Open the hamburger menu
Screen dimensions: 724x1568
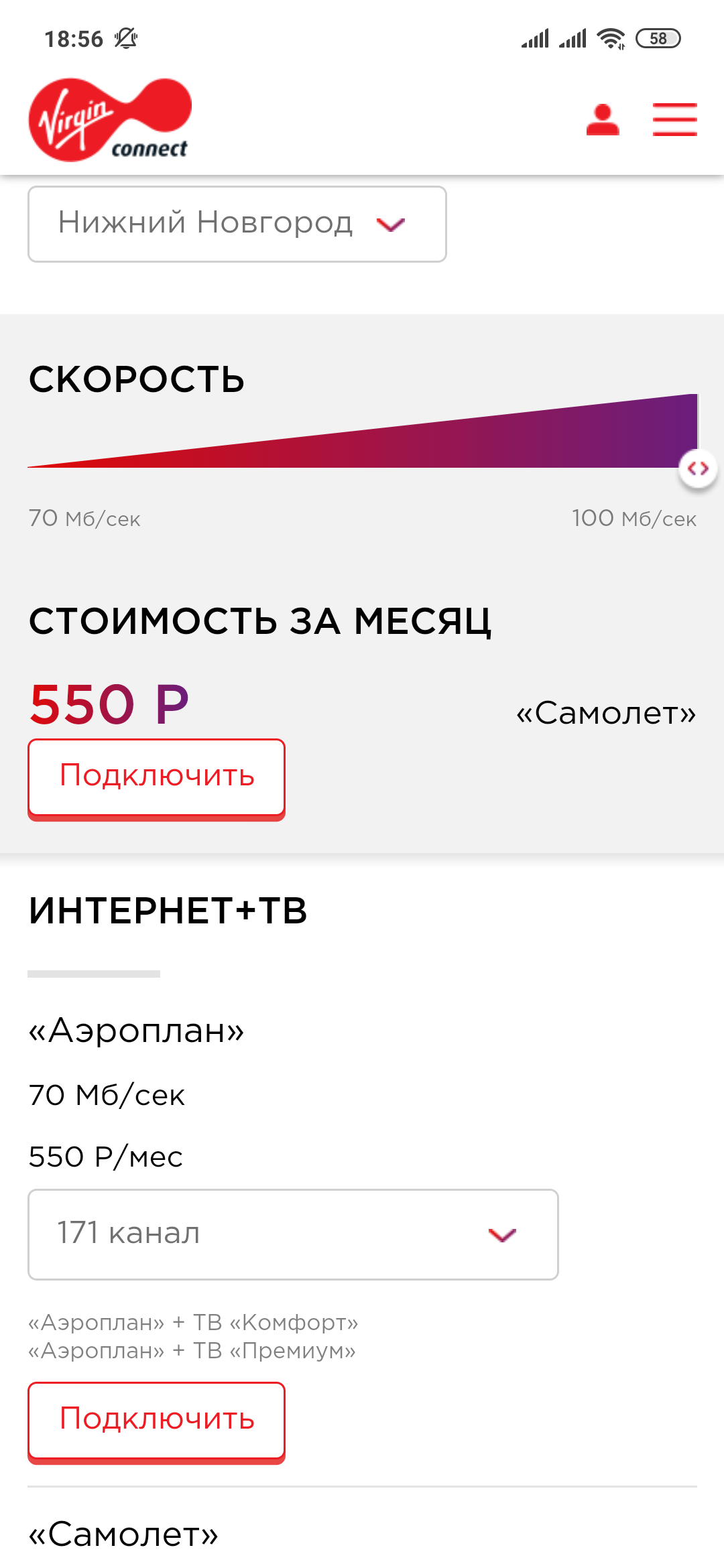coord(674,120)
